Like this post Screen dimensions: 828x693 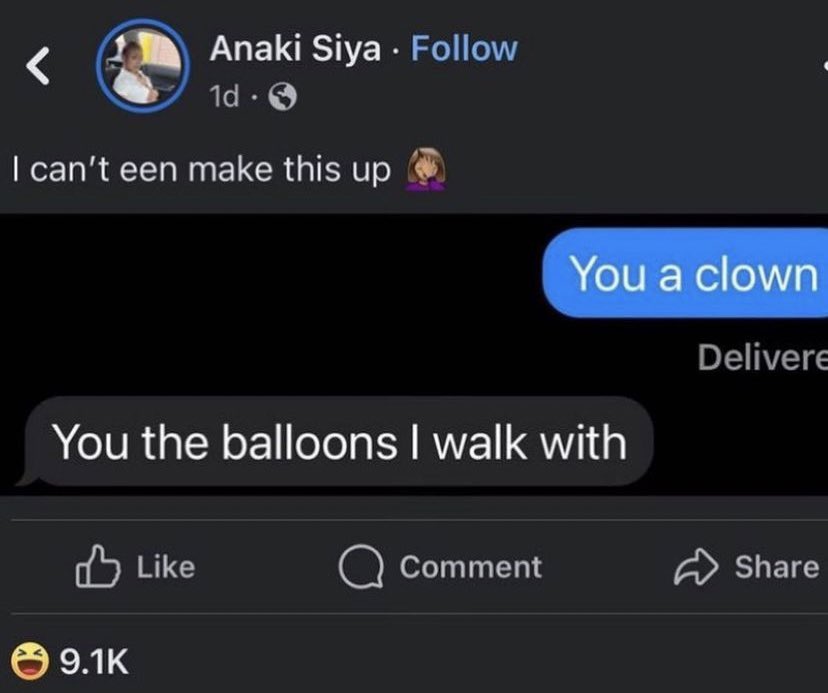pos(136,567)
